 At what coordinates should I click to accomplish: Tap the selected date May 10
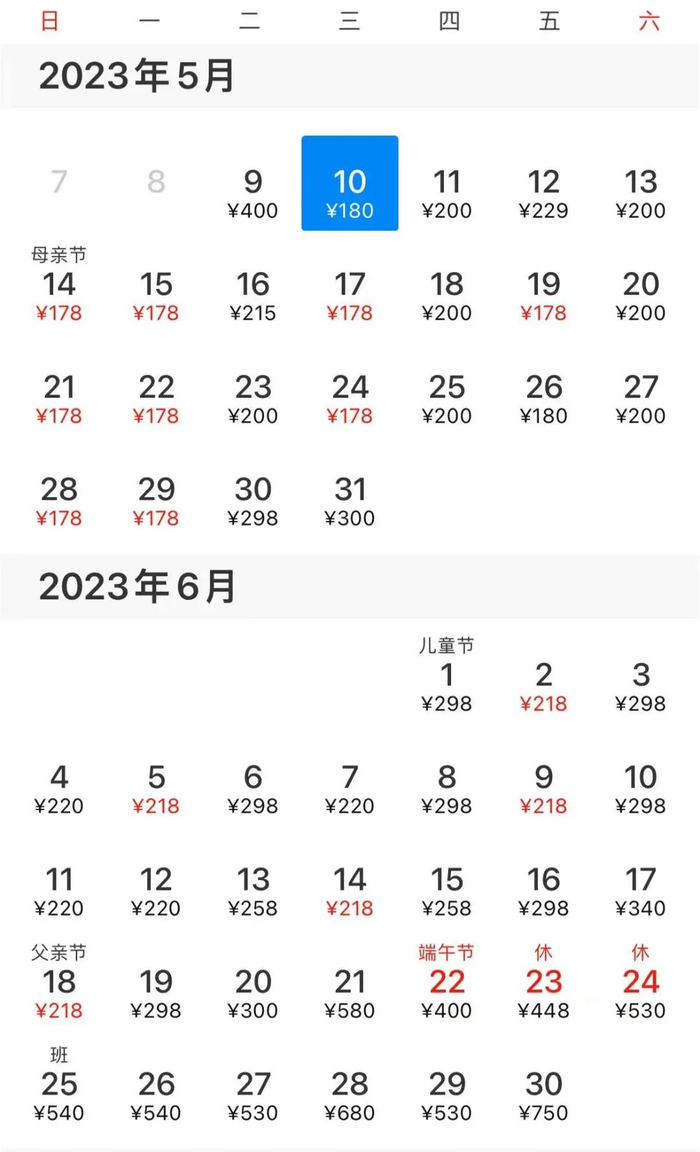pos(350,183)
